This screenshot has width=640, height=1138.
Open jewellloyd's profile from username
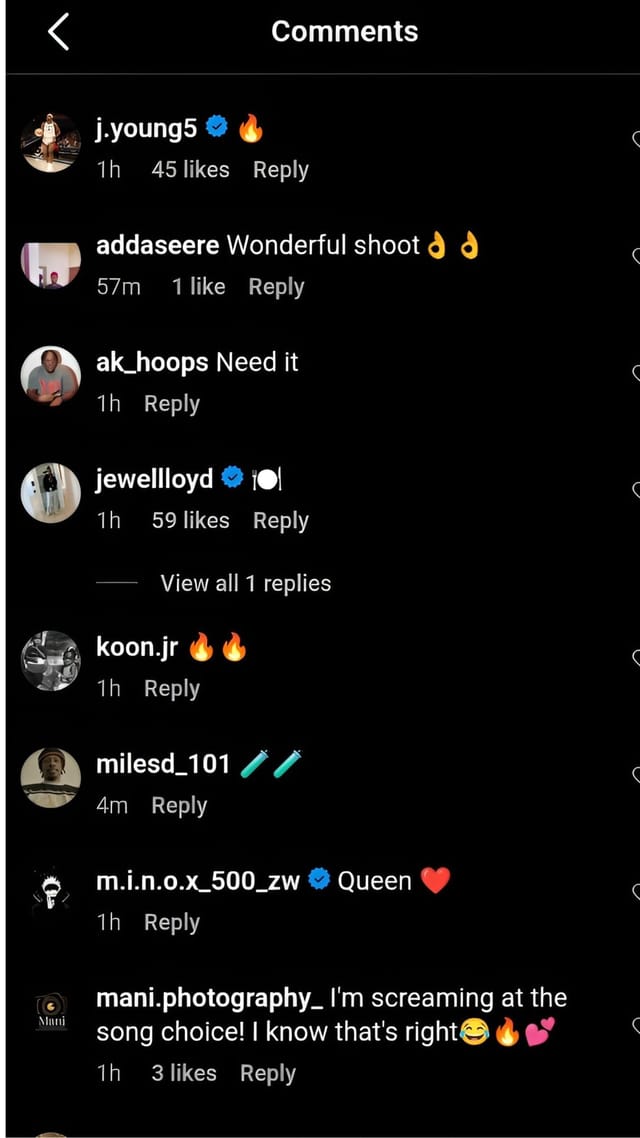pyautogui.click(x=154, y=479)
